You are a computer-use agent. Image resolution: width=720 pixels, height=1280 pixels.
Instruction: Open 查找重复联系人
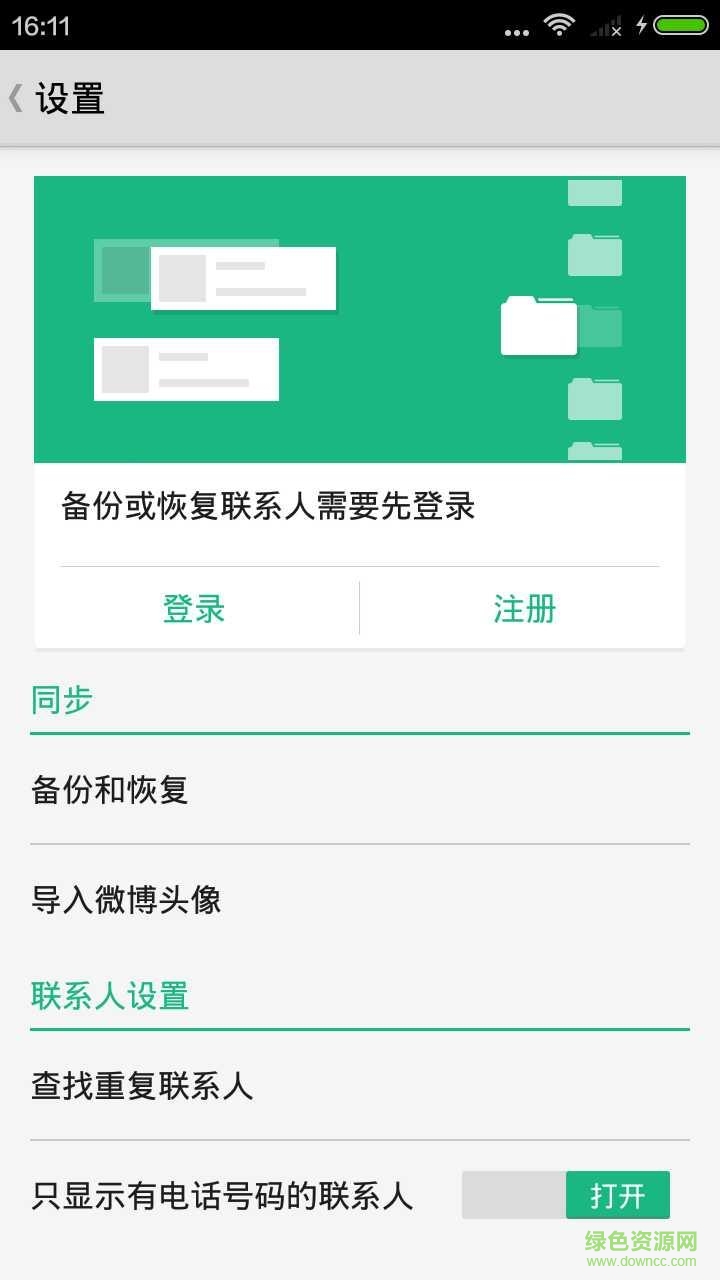point(360,1085)
